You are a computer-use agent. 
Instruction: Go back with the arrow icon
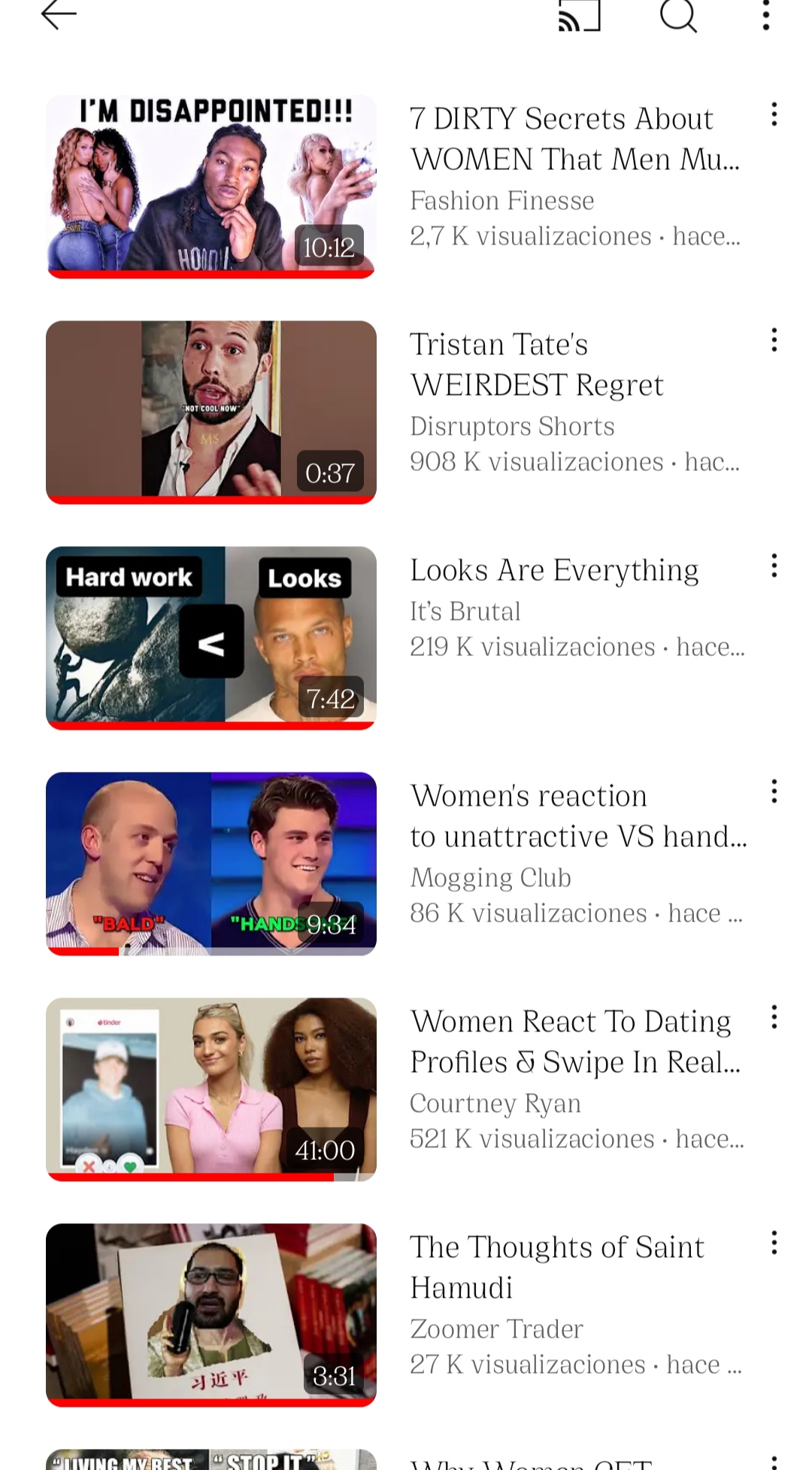[x=59, y=15]
